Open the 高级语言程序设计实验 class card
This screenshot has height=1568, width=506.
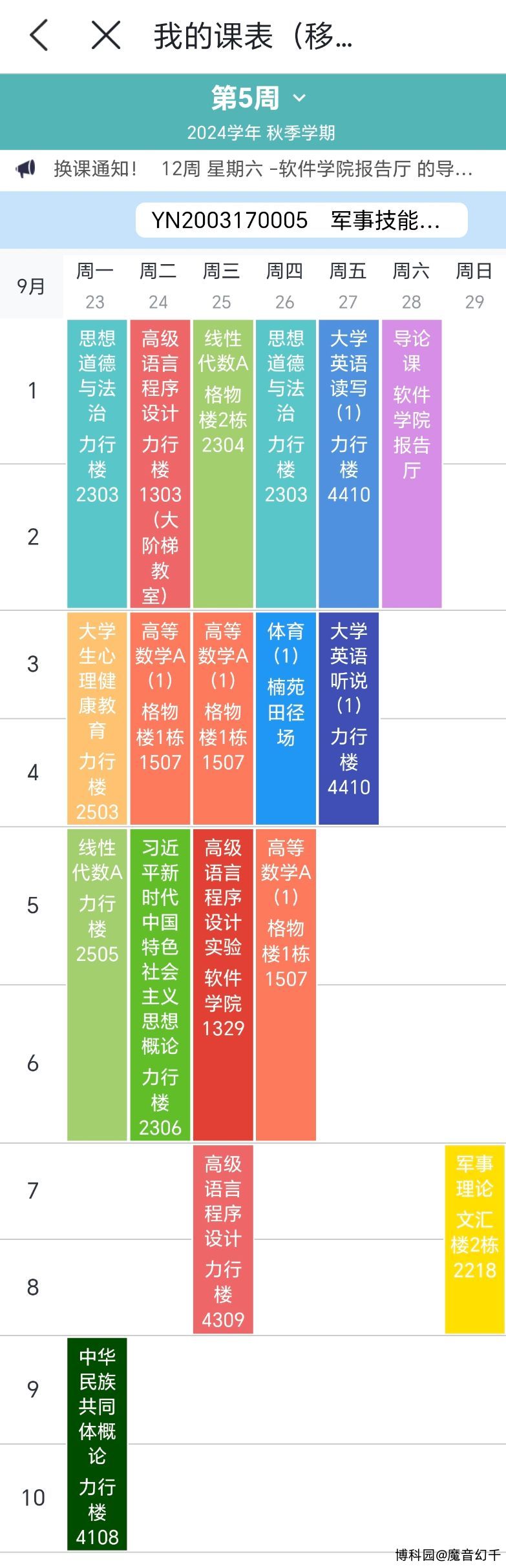[223, 984]
